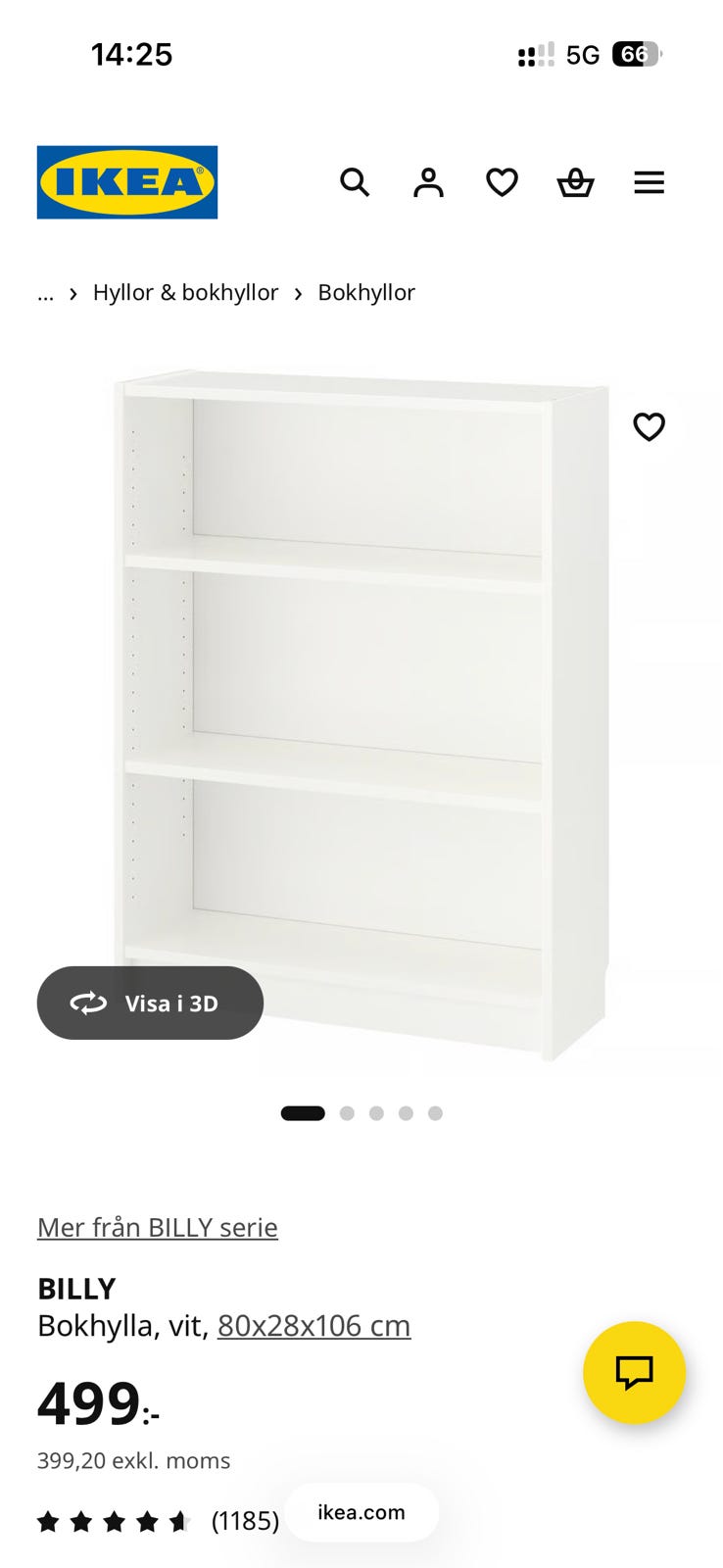This screenshot has height=1568, width=723.
Task: Go to IKEA home via logo
Action: tap(127, 182)
